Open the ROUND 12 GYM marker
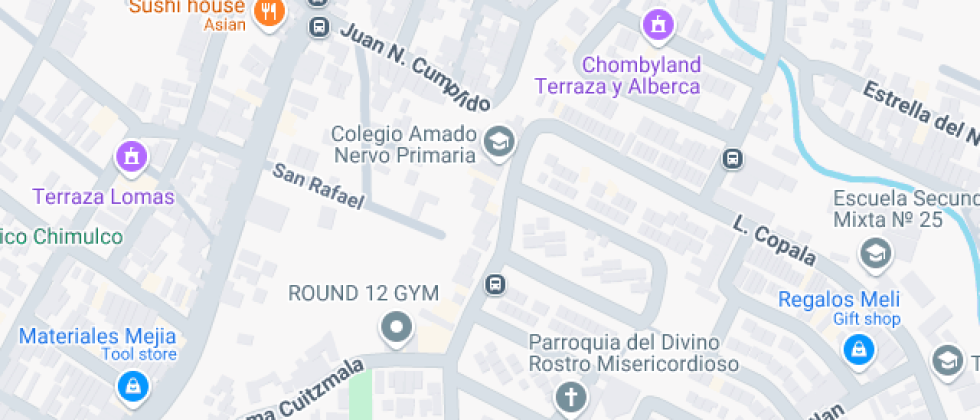Viewport: 980px width, 420px height. coord(397,327)
